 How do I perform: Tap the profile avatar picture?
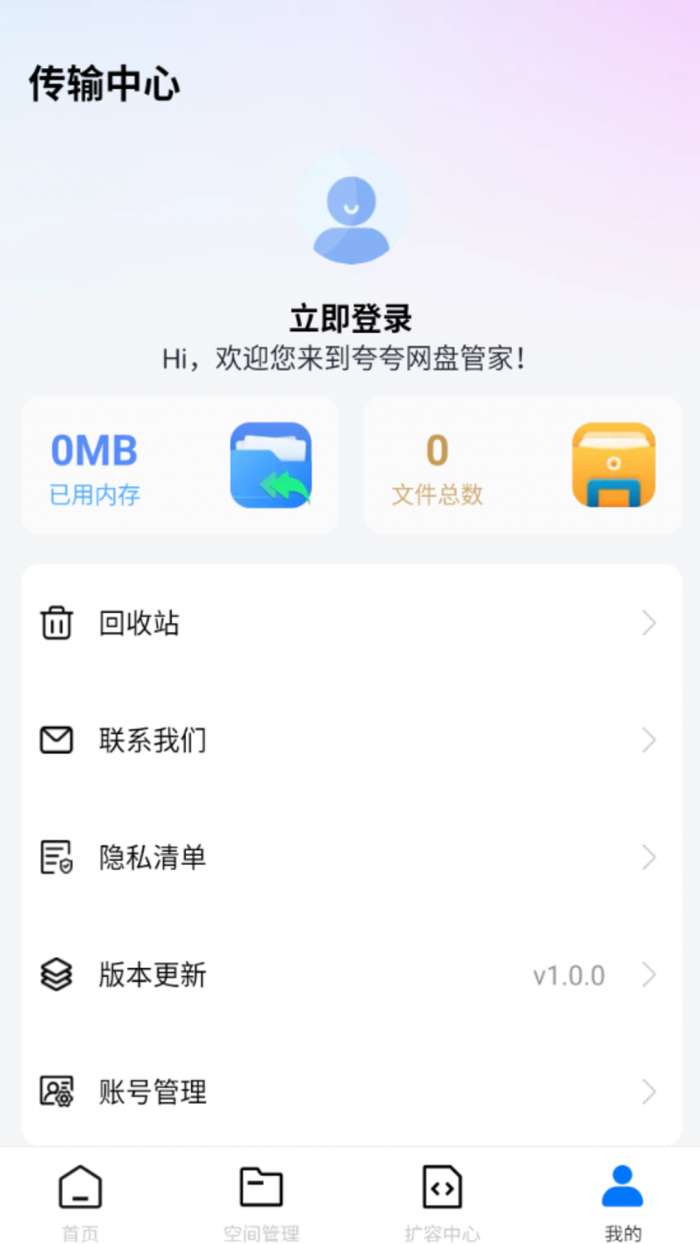[x=351, y=209]
